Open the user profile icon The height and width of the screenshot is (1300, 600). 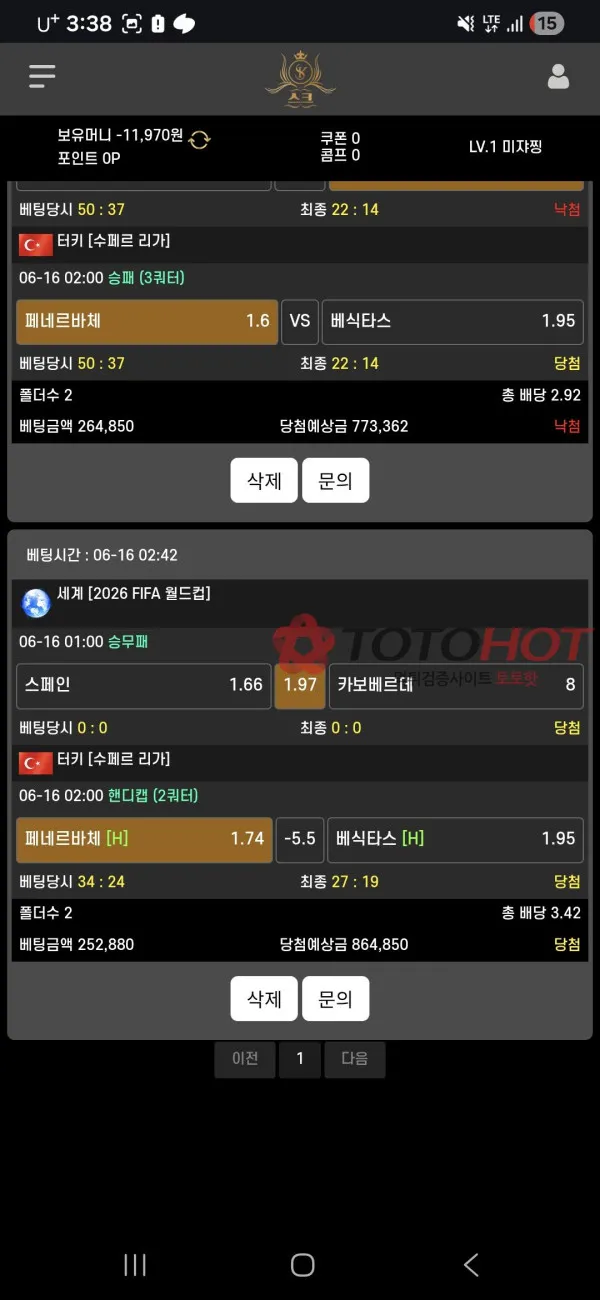coord(558,76)
